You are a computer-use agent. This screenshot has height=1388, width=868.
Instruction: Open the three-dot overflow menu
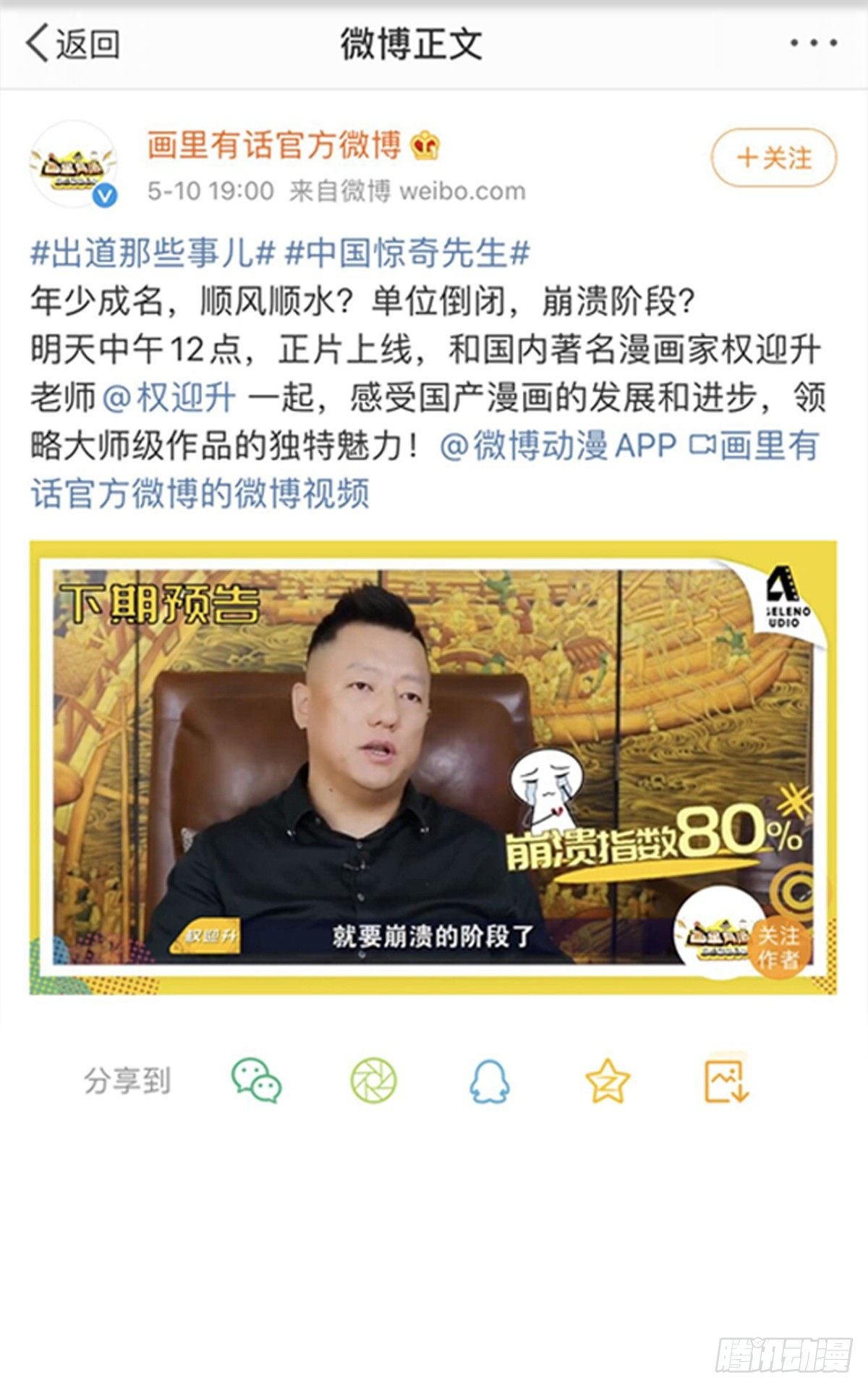tap(813, 44)
